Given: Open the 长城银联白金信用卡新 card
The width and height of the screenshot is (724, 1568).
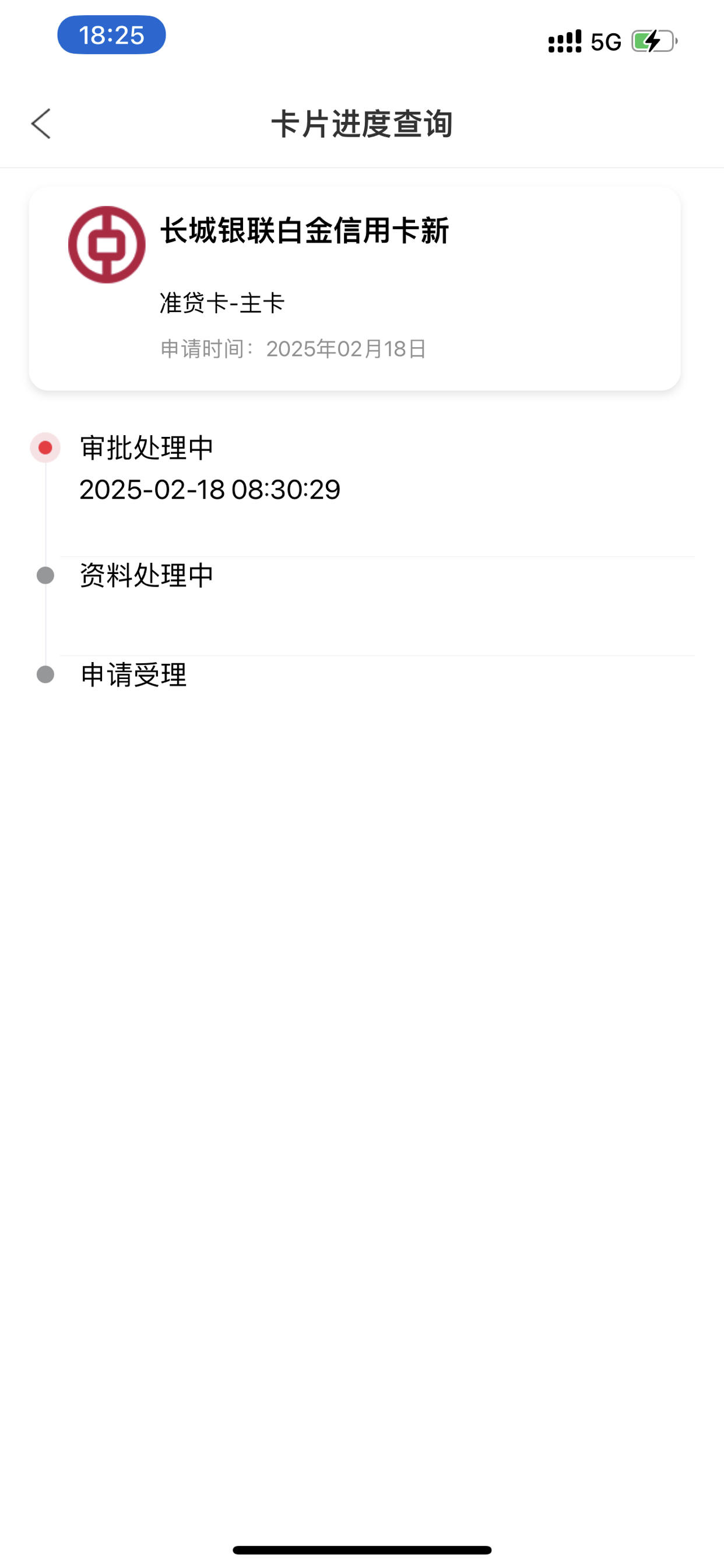Looking at the screenshot, I should pos(354,289).
